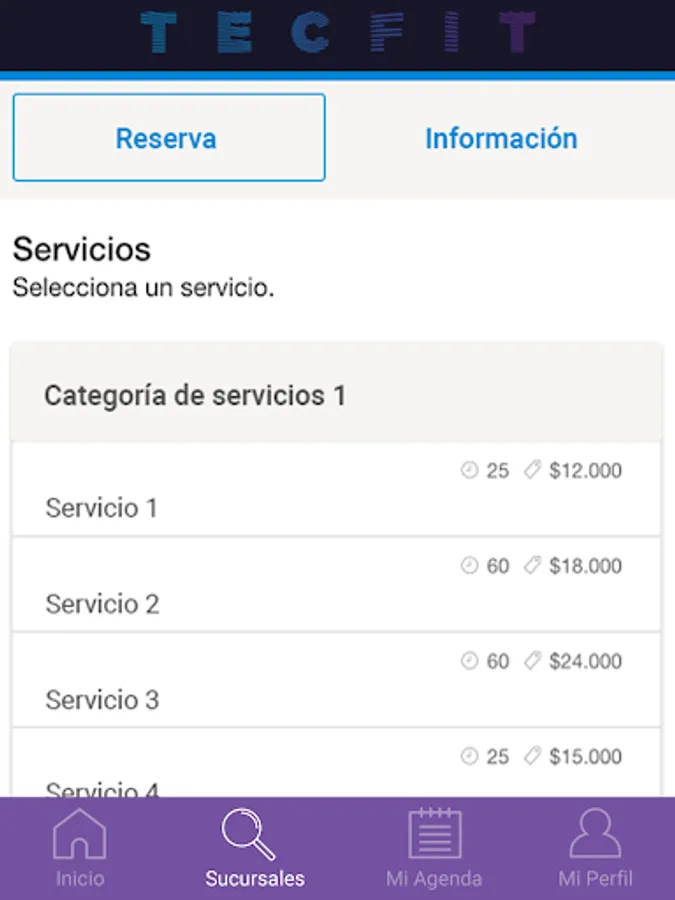Open the Información tab
The image size is (675, 900).
501,138
